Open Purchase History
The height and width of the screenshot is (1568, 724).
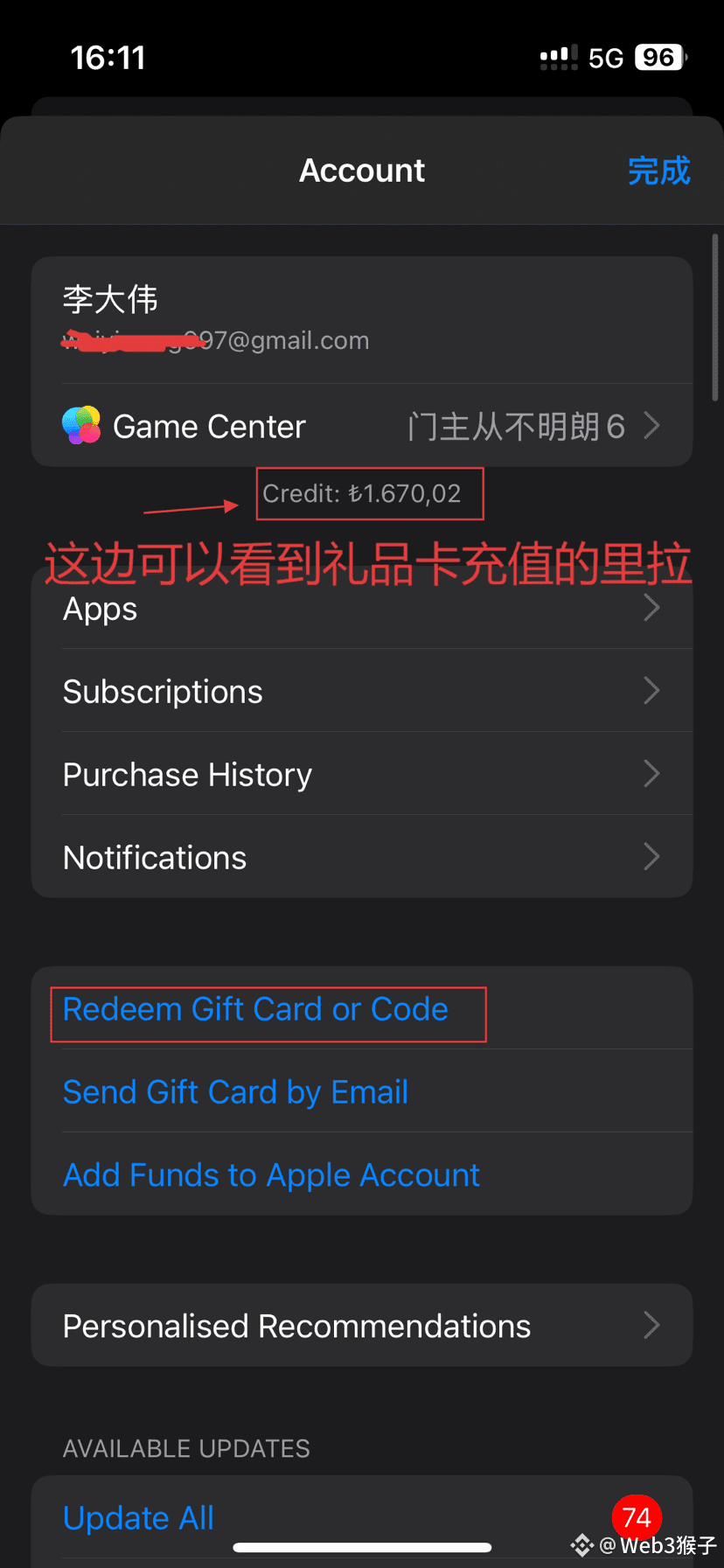click(360, 775)
